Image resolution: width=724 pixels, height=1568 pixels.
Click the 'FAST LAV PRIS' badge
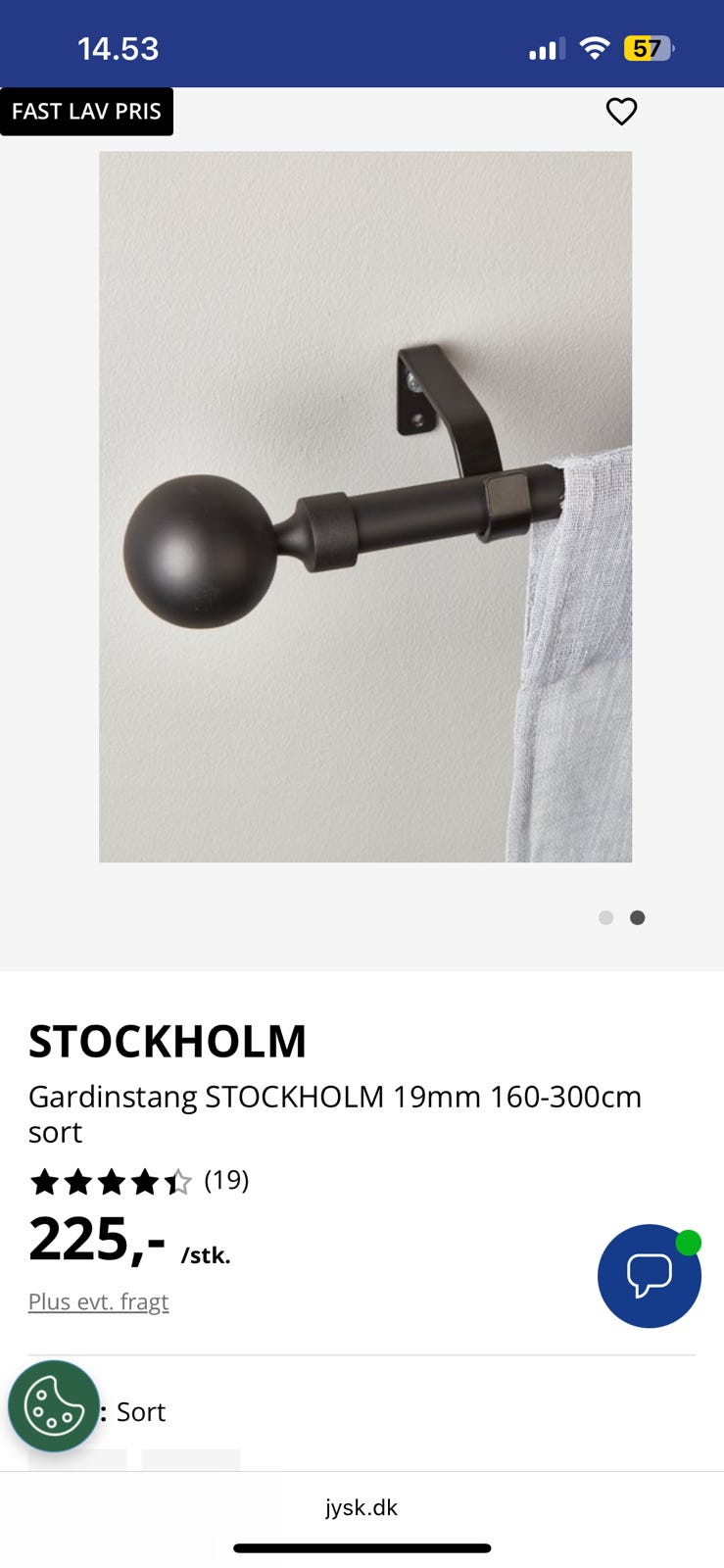[86, 111]
